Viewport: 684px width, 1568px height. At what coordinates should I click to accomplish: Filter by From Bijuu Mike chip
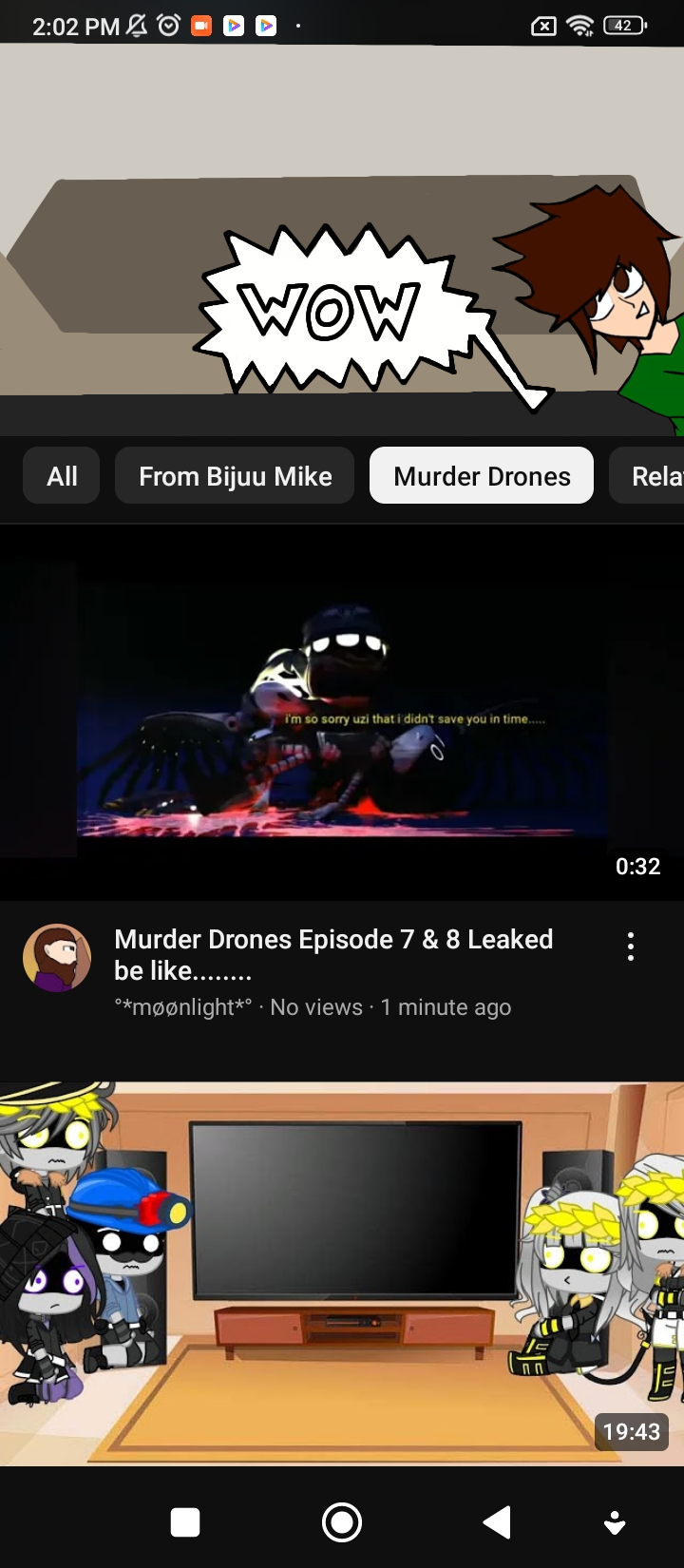point(235,475)
